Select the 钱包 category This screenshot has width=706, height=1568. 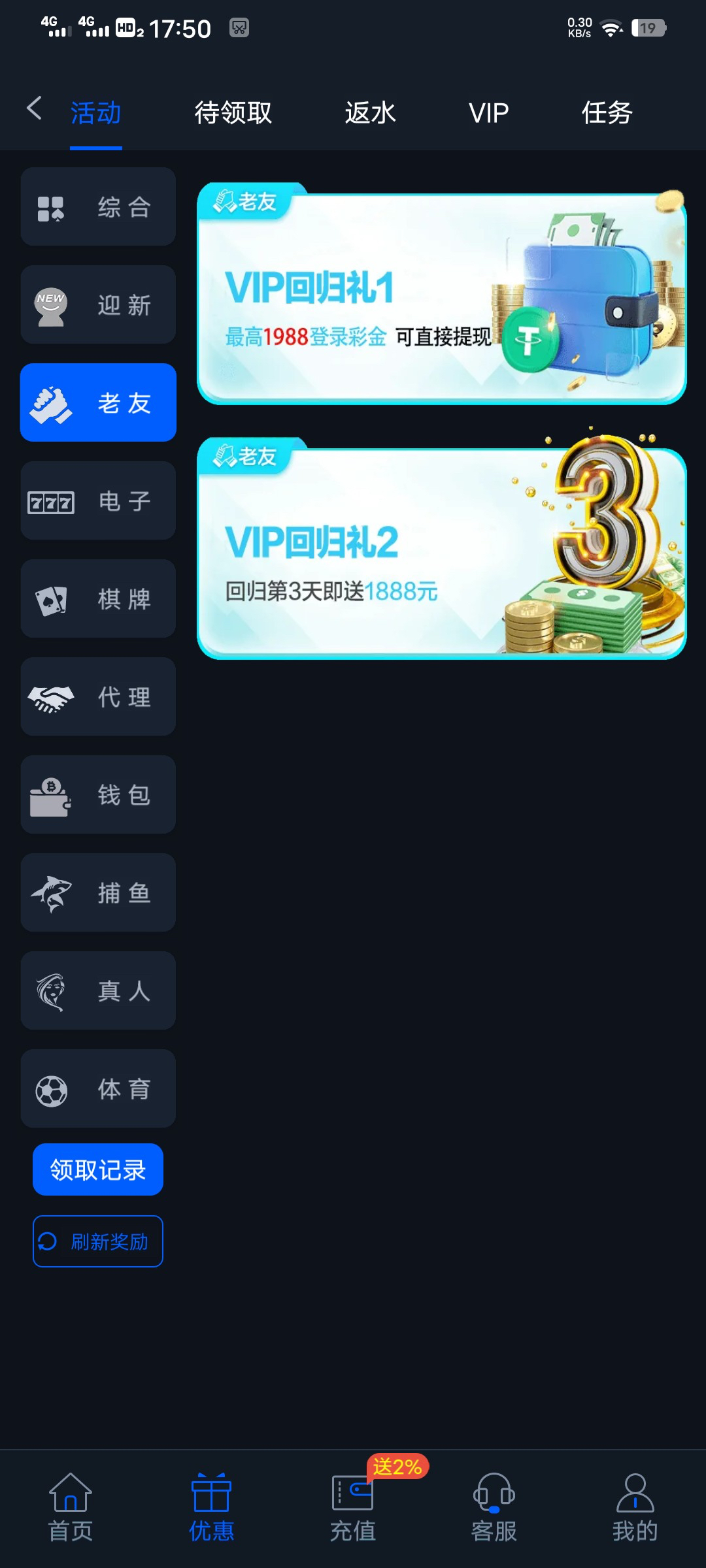click(x=98, y=794)
